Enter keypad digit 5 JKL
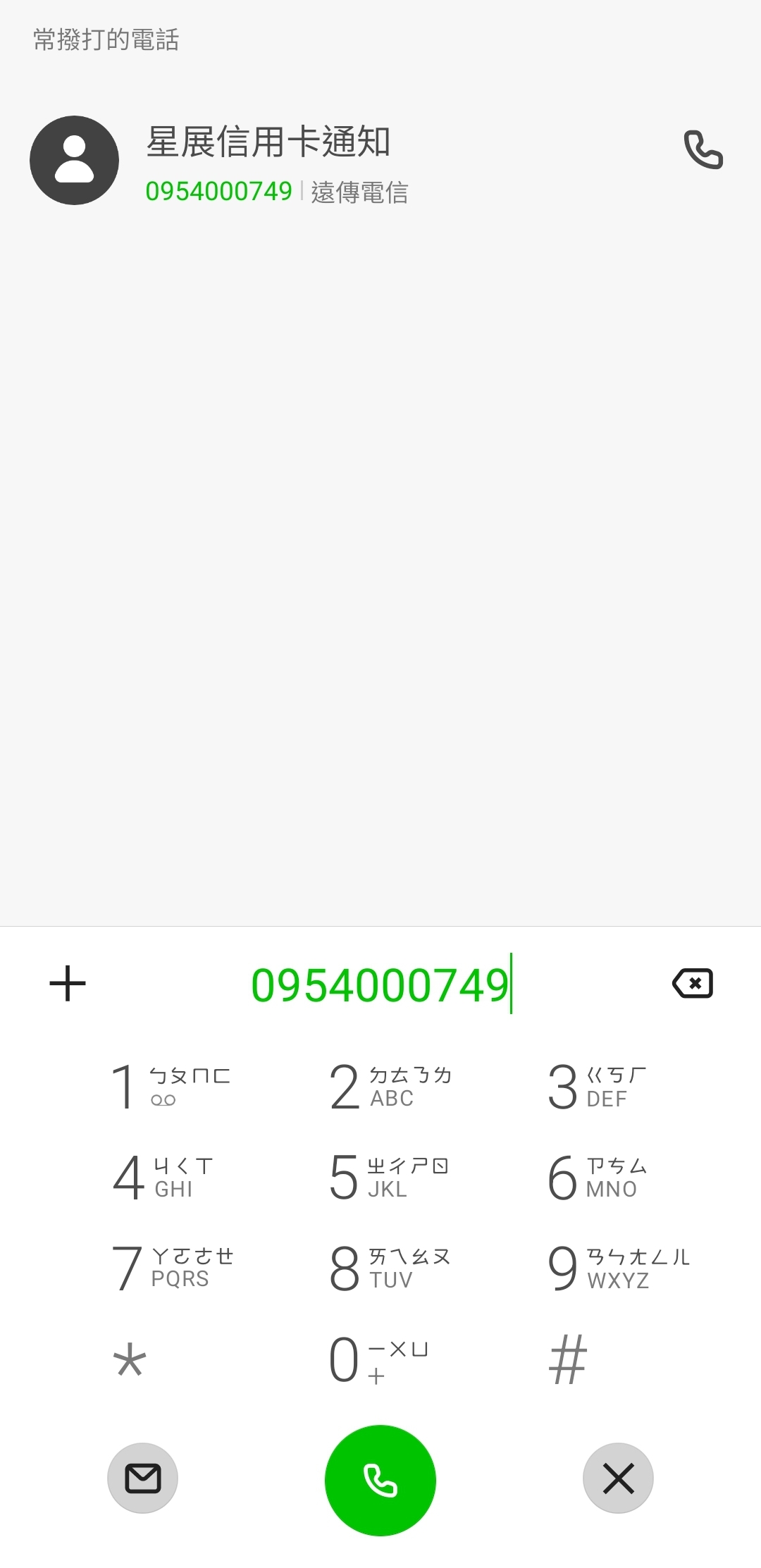The image size is (761, 1568). coord(380,1177)
